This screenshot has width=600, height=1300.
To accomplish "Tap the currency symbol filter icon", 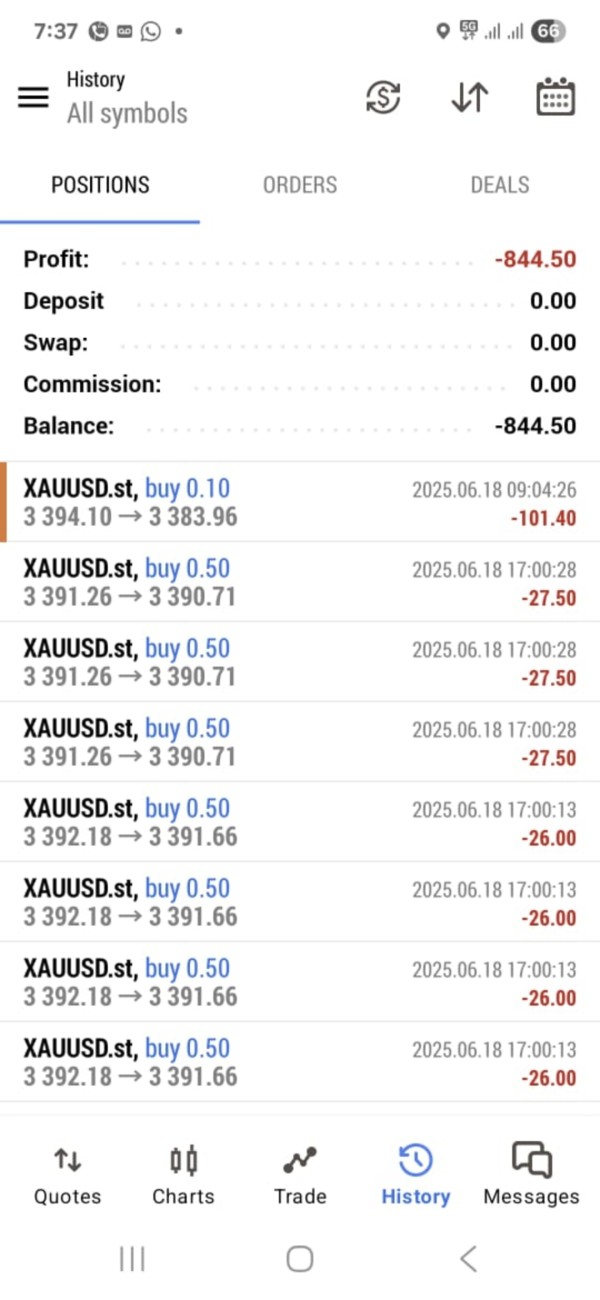I will point(383,97).
